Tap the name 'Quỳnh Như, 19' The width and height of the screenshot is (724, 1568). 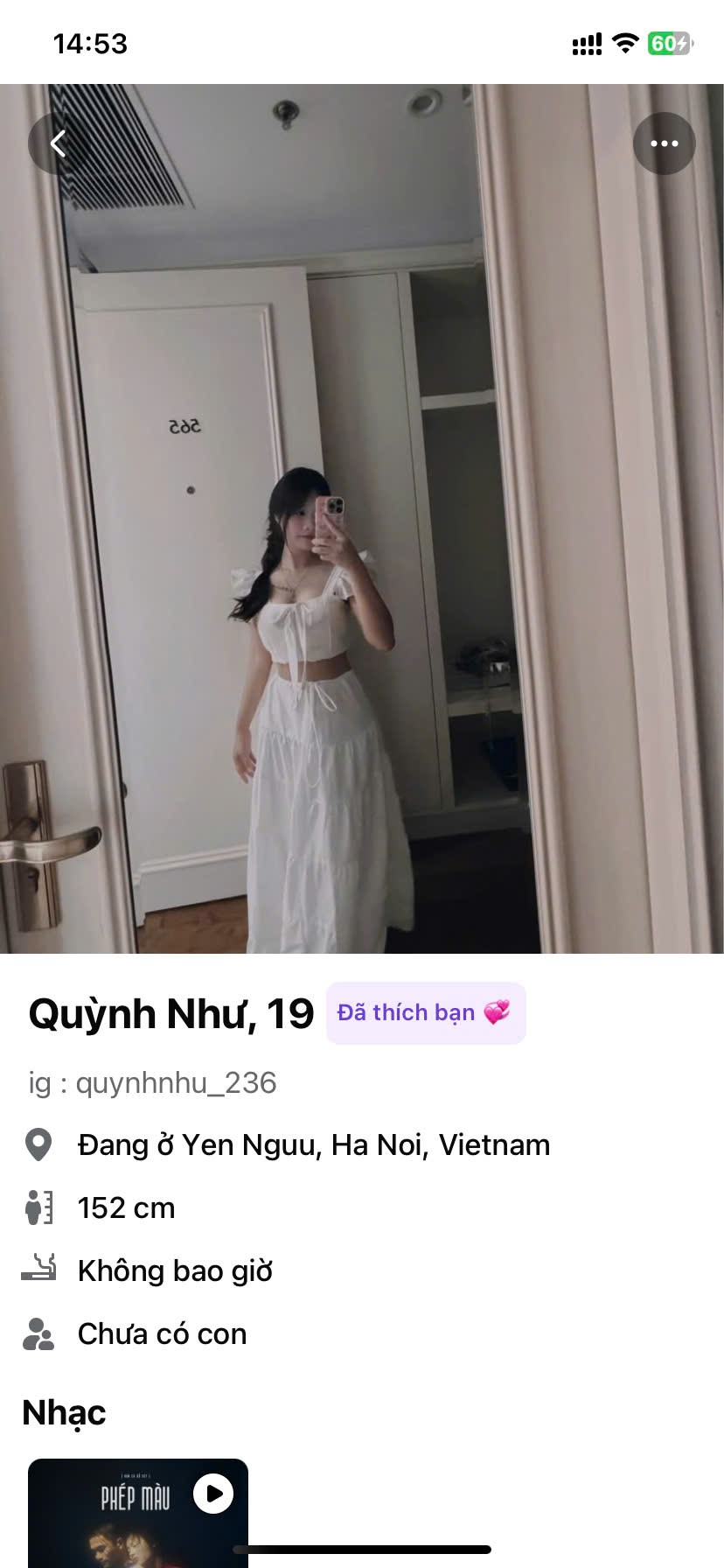(171, 1012)
